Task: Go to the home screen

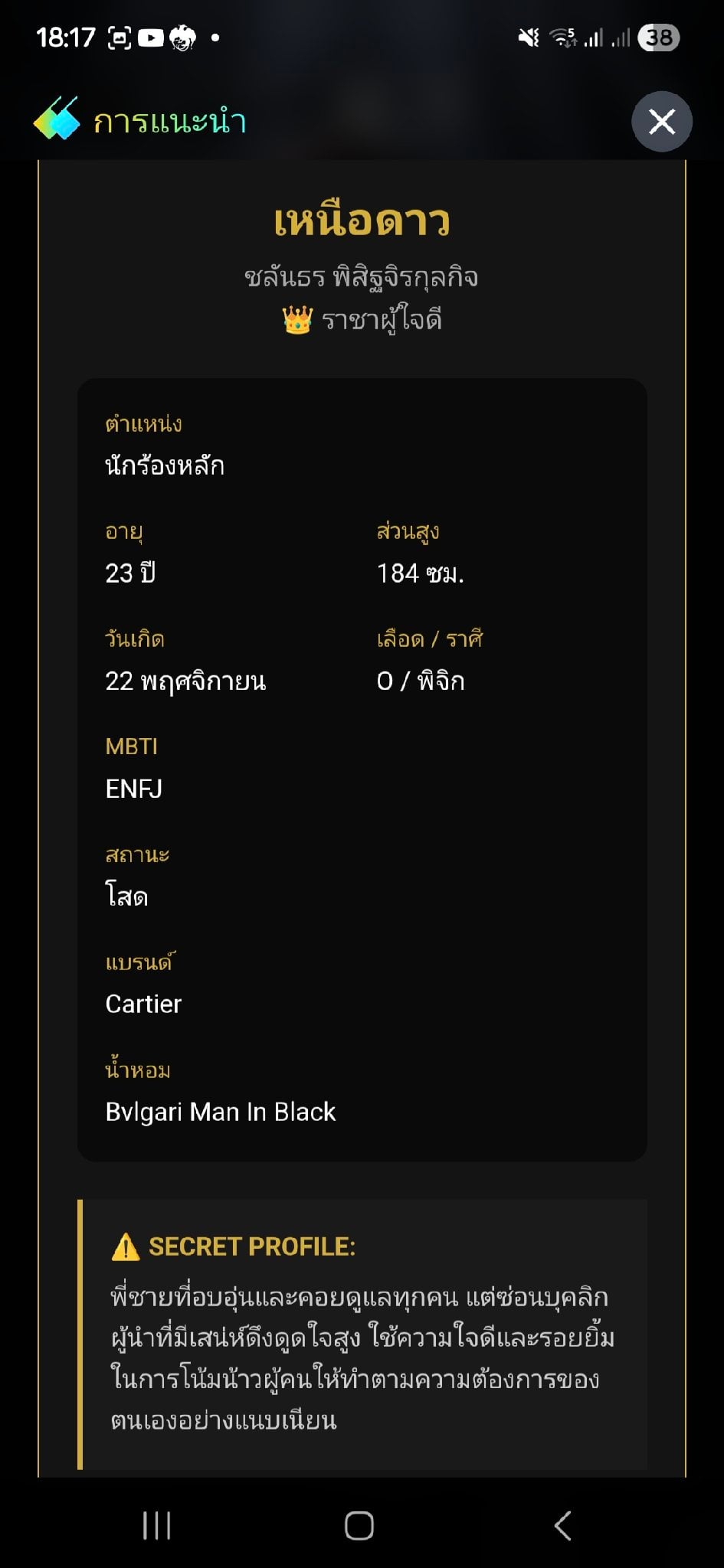Action: 359,1525
